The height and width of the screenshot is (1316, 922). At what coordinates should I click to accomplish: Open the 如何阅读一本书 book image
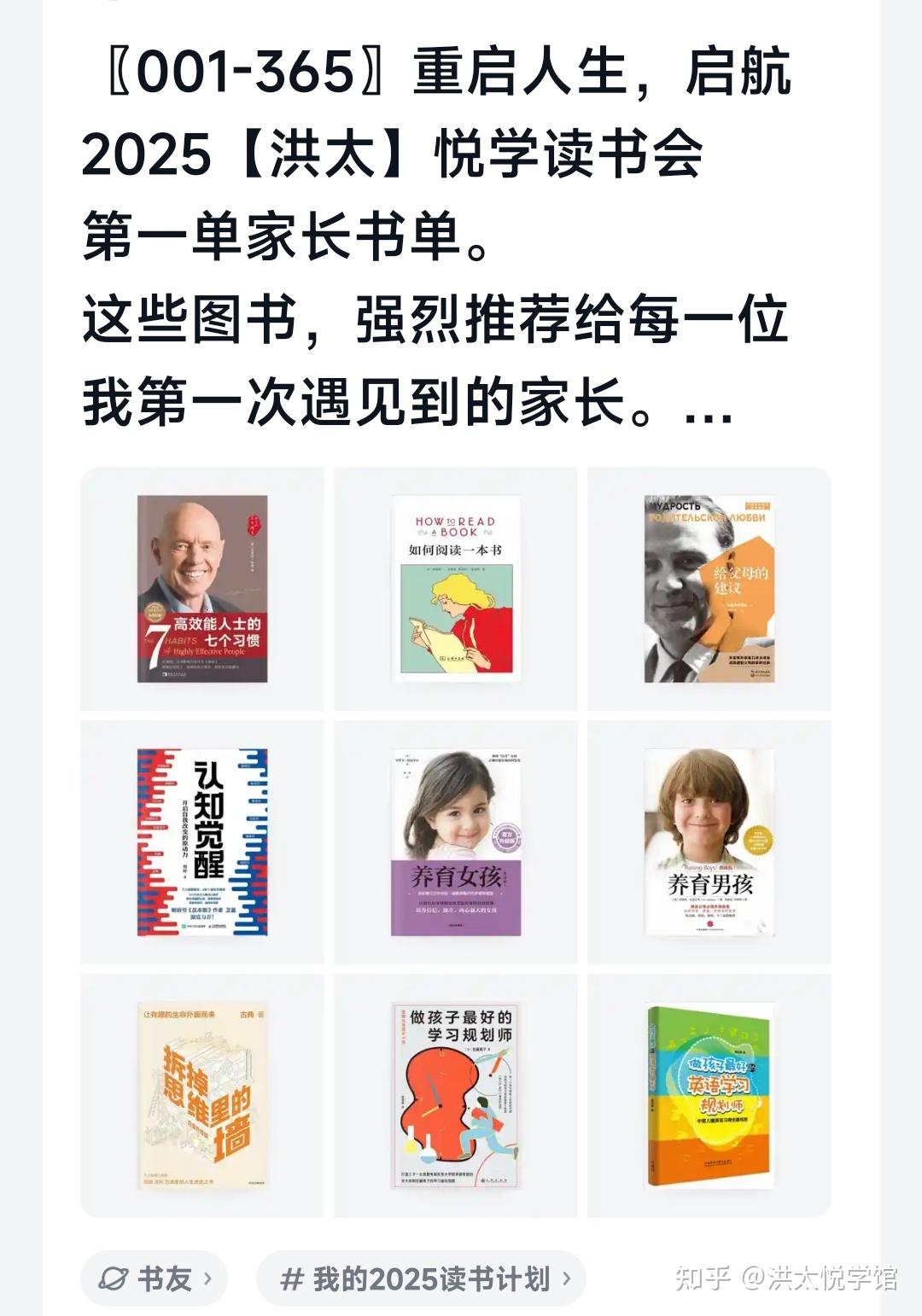(x=455, y=588)
